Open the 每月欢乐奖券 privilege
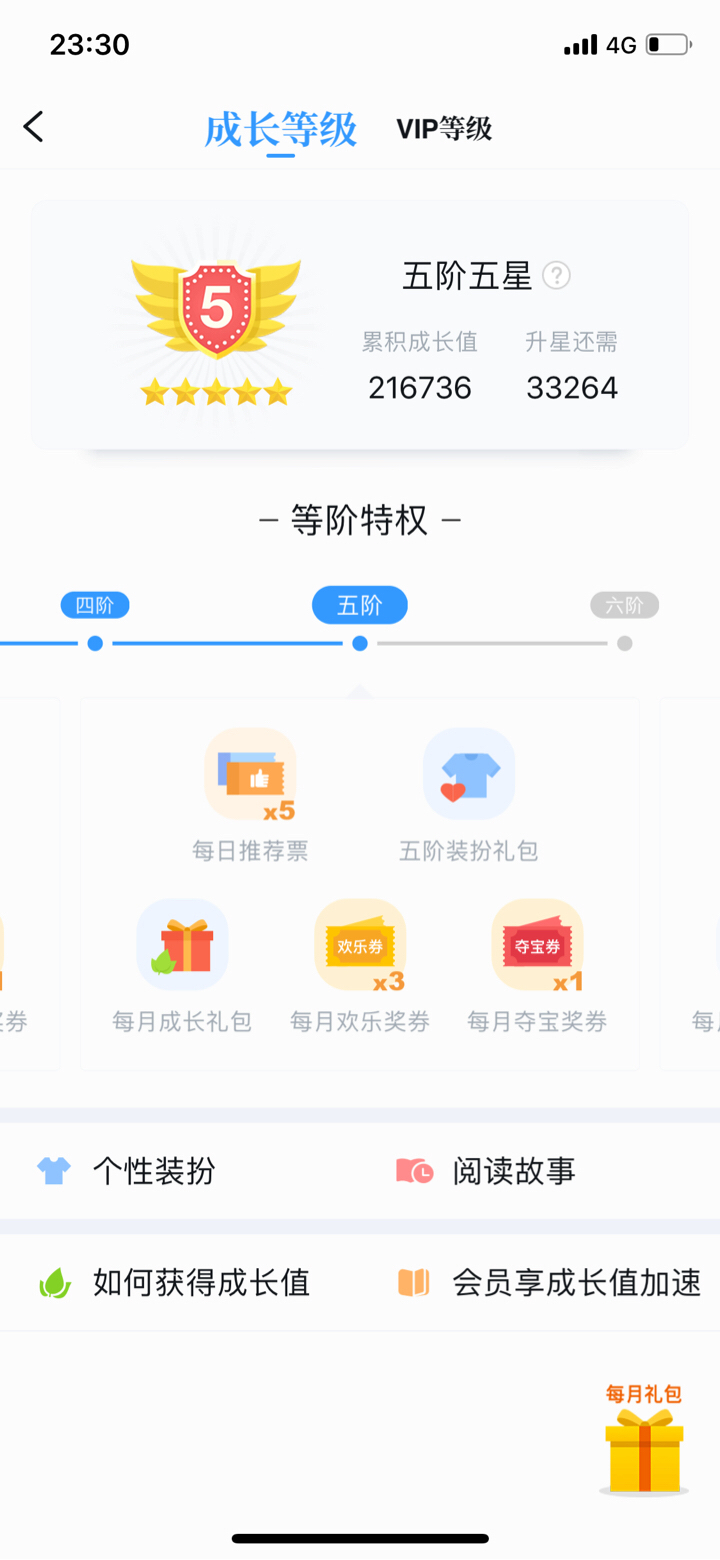 (360, 965)
